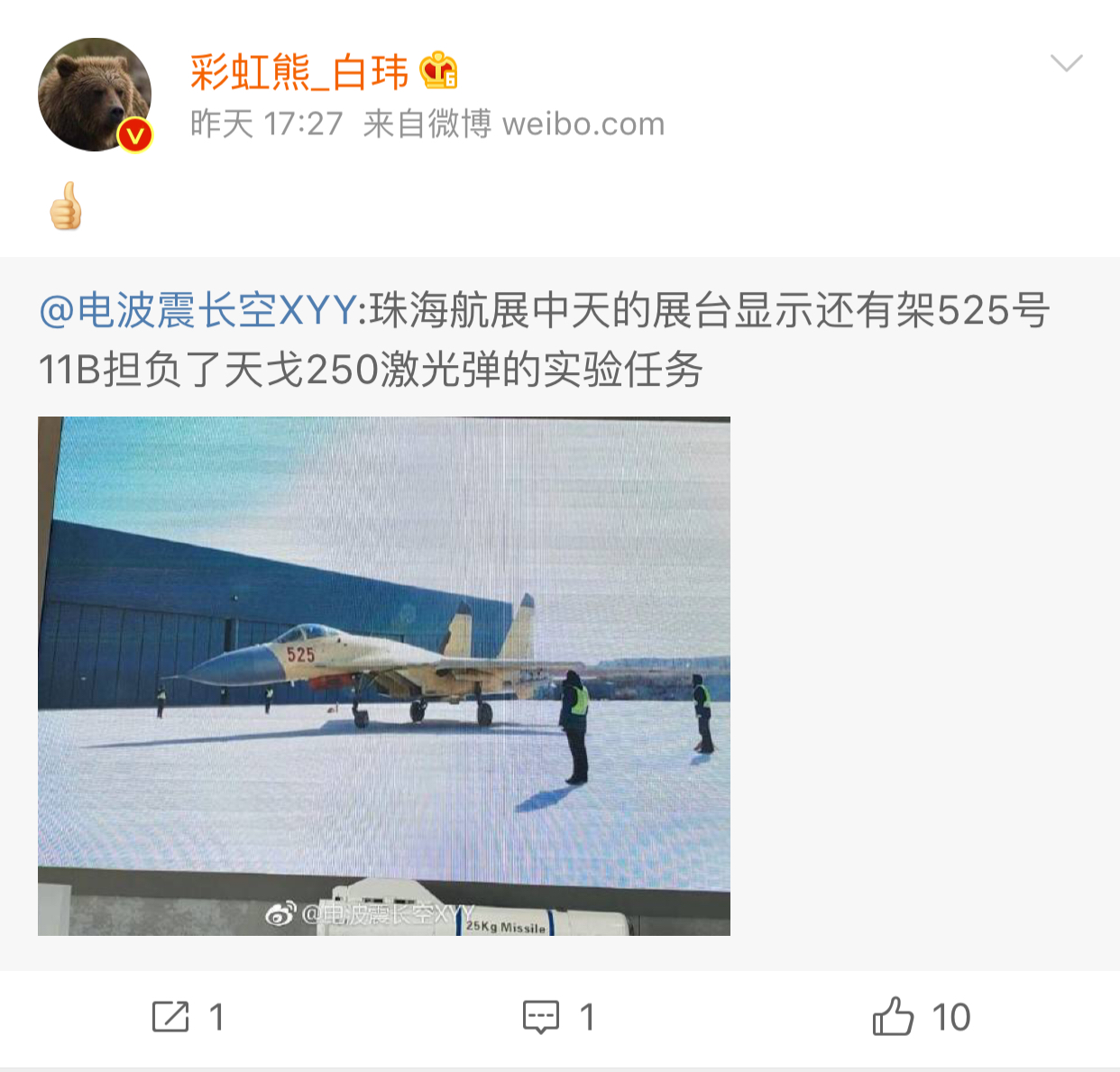Image resolution: width=1120 pixels, height=1072 pixels.
Task: Open the comments on this post
Action: tap(559, 1017)
